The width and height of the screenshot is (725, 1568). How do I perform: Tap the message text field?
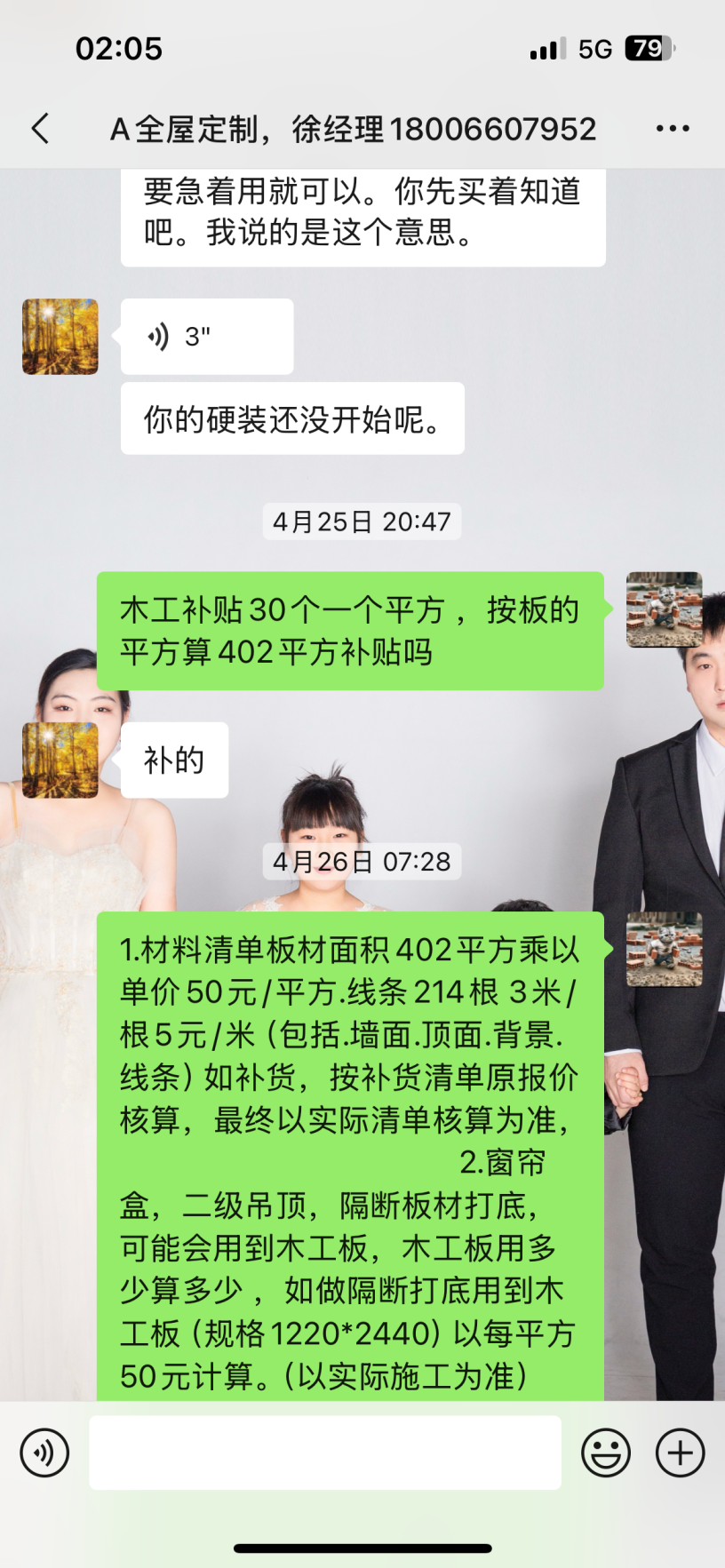(x=324, y=1453)
